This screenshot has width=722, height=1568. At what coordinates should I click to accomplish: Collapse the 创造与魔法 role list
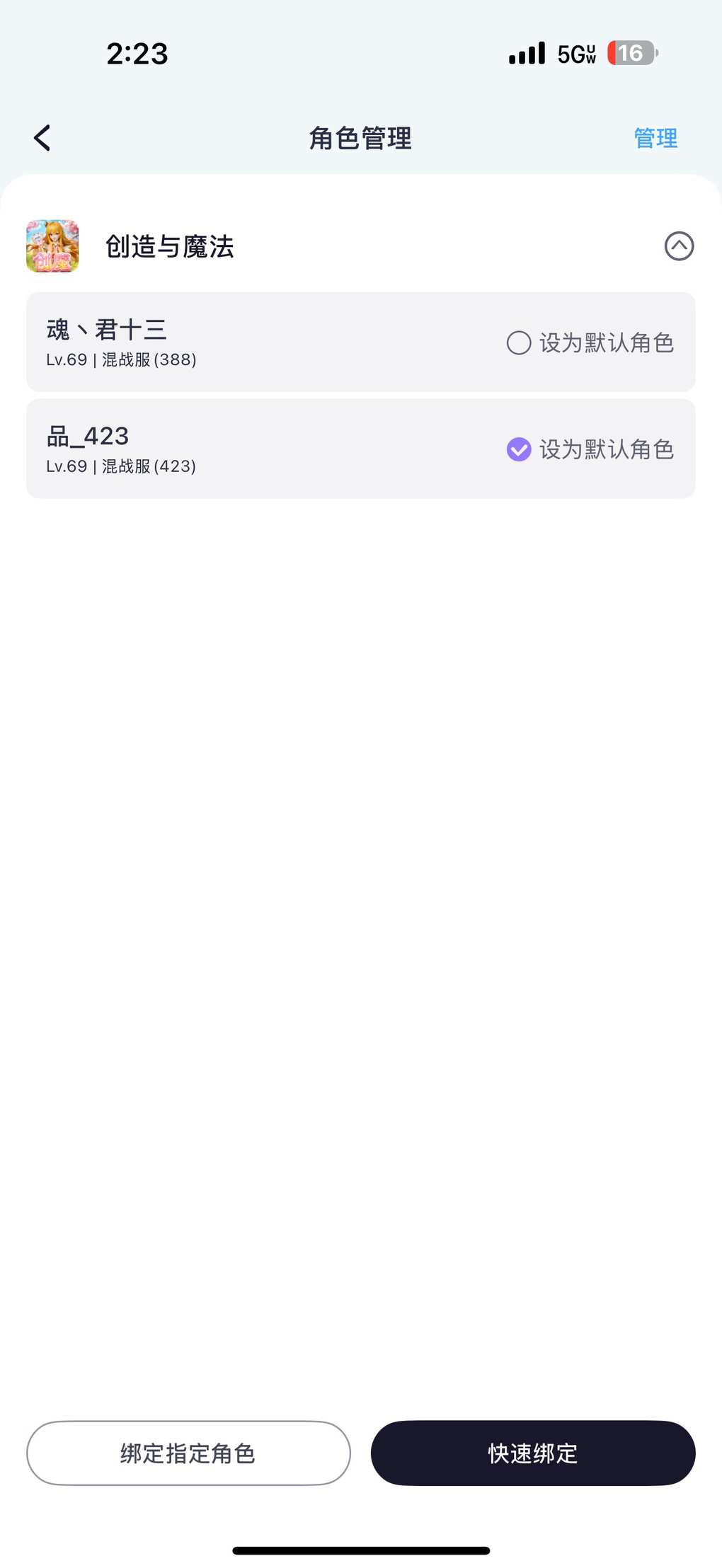679,246
